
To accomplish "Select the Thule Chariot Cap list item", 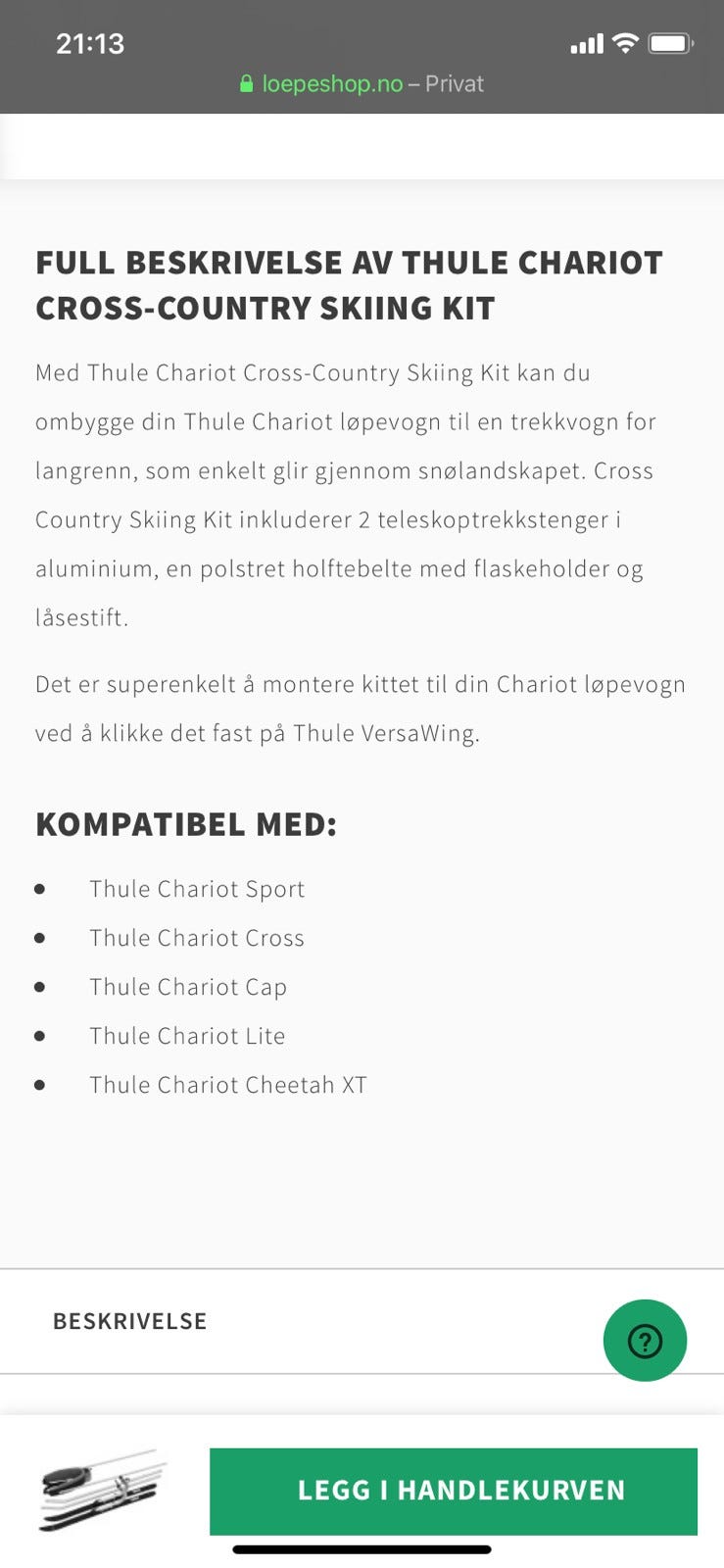I will [188, 987].
